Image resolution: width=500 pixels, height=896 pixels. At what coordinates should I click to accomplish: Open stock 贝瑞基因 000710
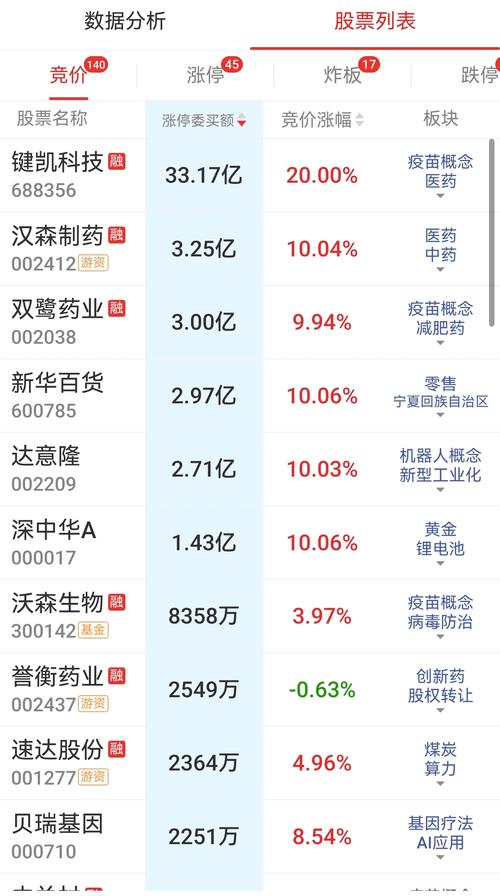250,837
